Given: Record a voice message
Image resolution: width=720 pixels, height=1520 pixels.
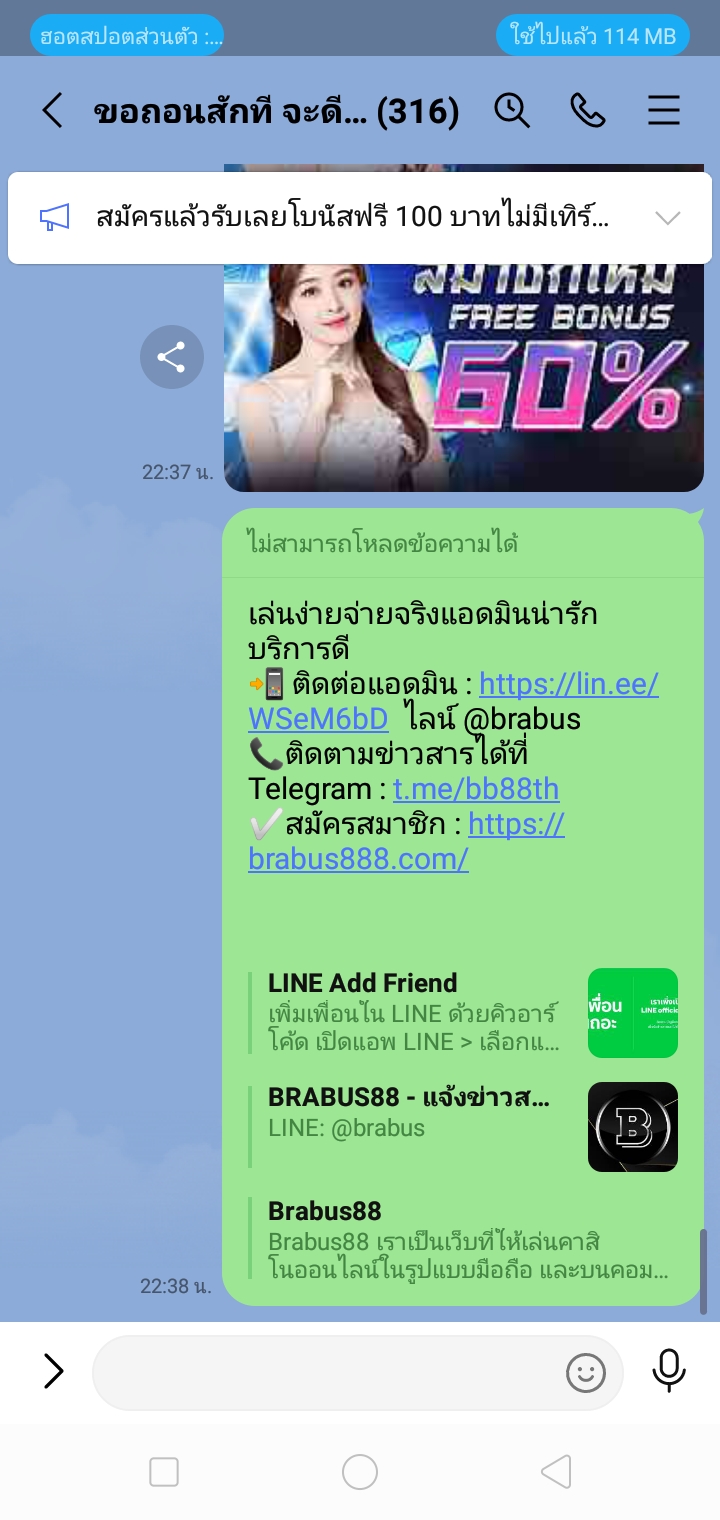Looking at the screenshot, I should (668, 1370).
